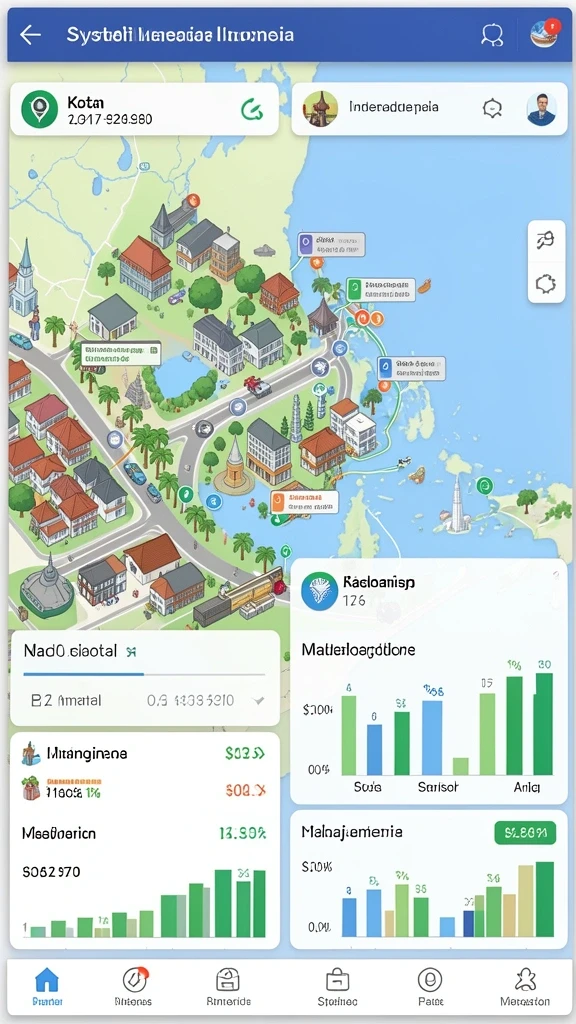Tap the upper map tool button on the right edge
The image size is (576, 1024).
coord(546,241)
